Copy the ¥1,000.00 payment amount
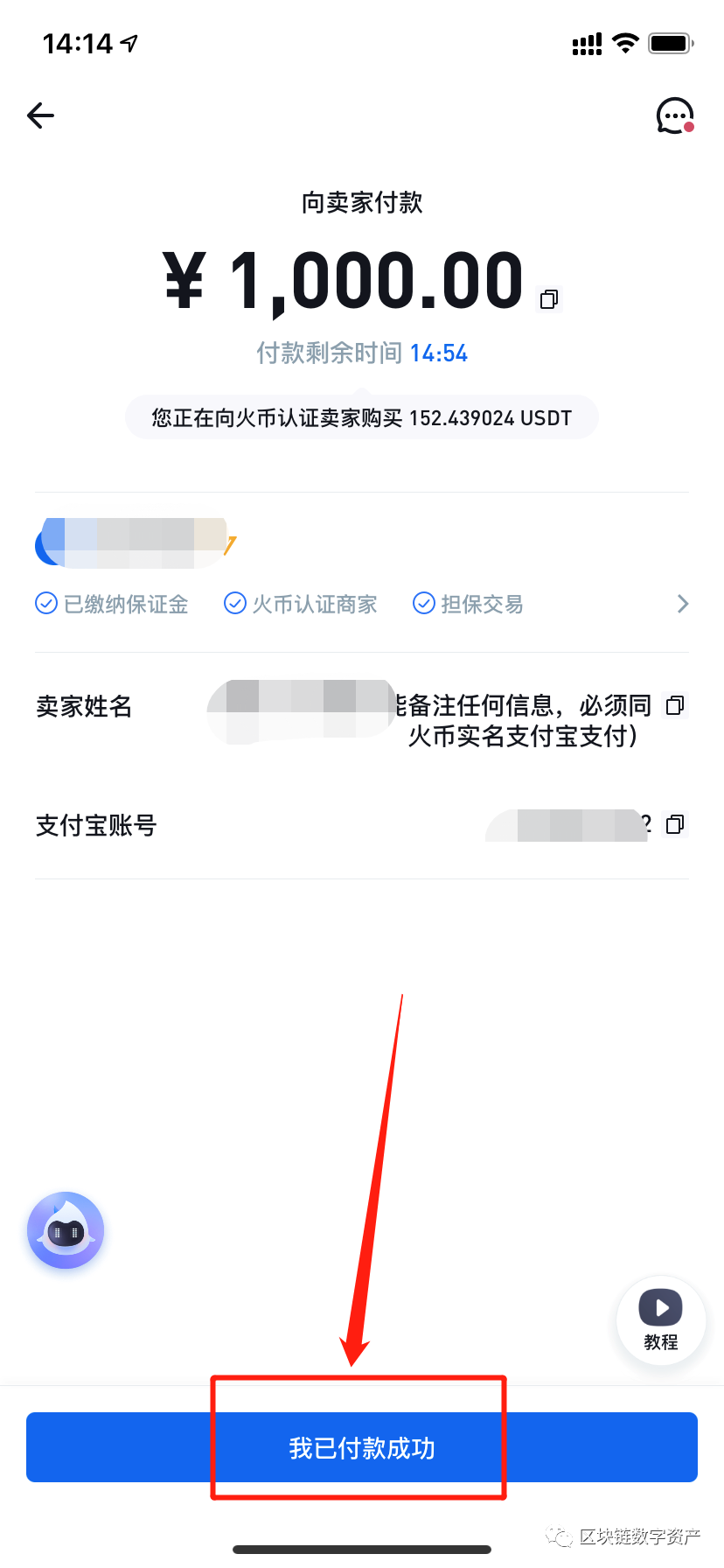724x1568 pixels. pos(549,298)
